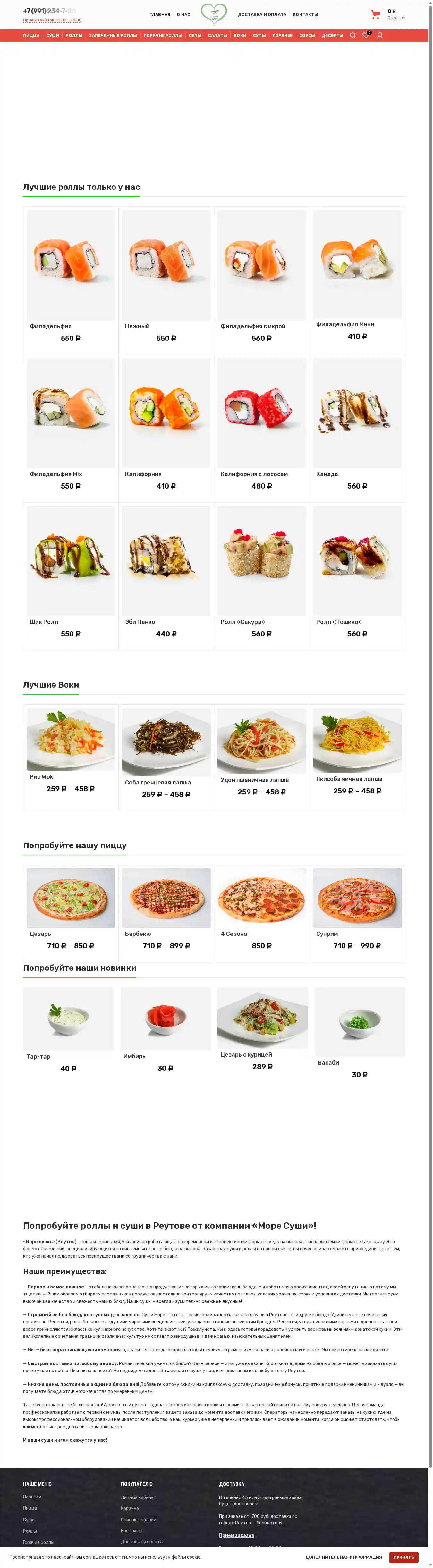Open the Запеченные роллы category

(113, 35)
